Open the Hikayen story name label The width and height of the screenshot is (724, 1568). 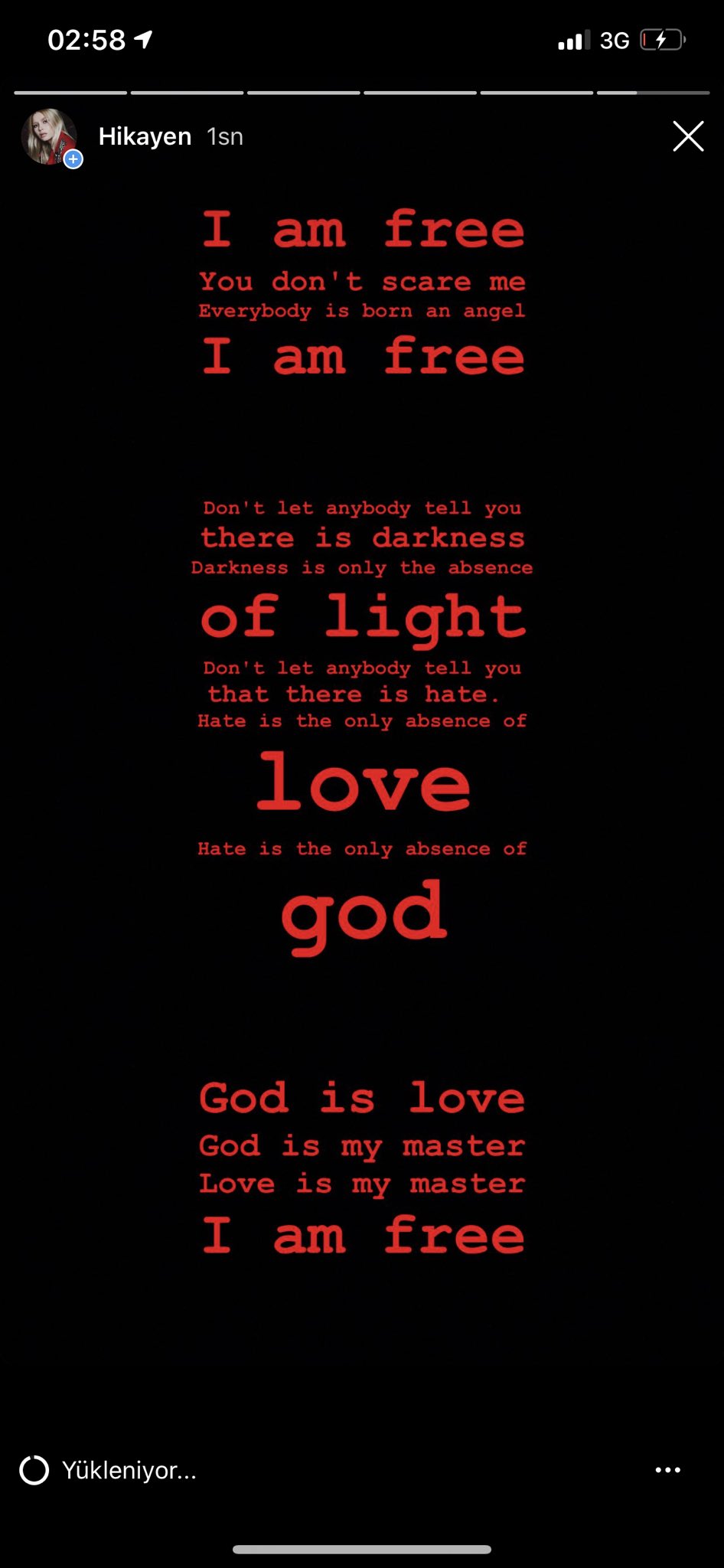[x=145, y=136]
